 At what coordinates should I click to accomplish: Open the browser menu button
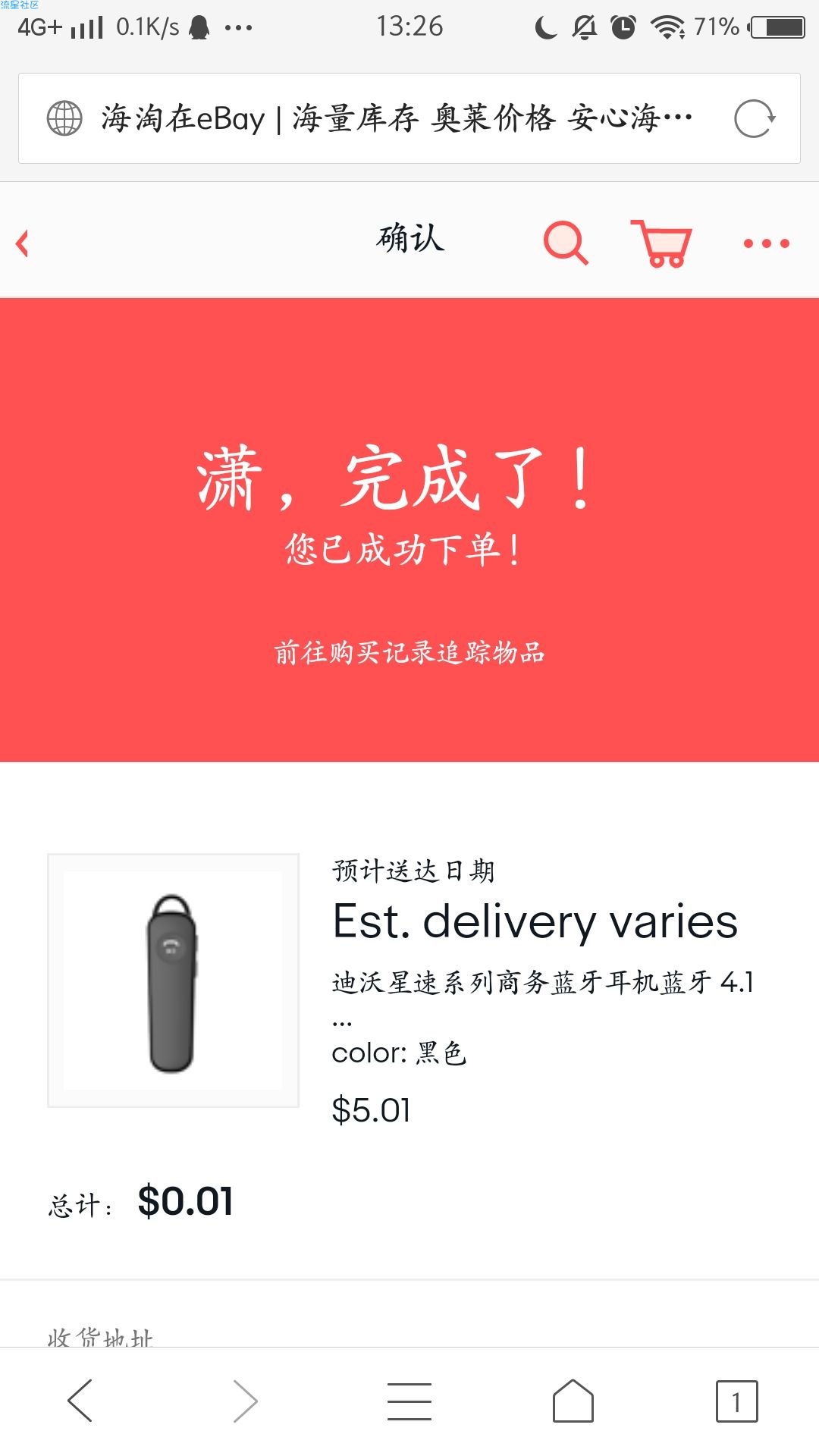409,1401
